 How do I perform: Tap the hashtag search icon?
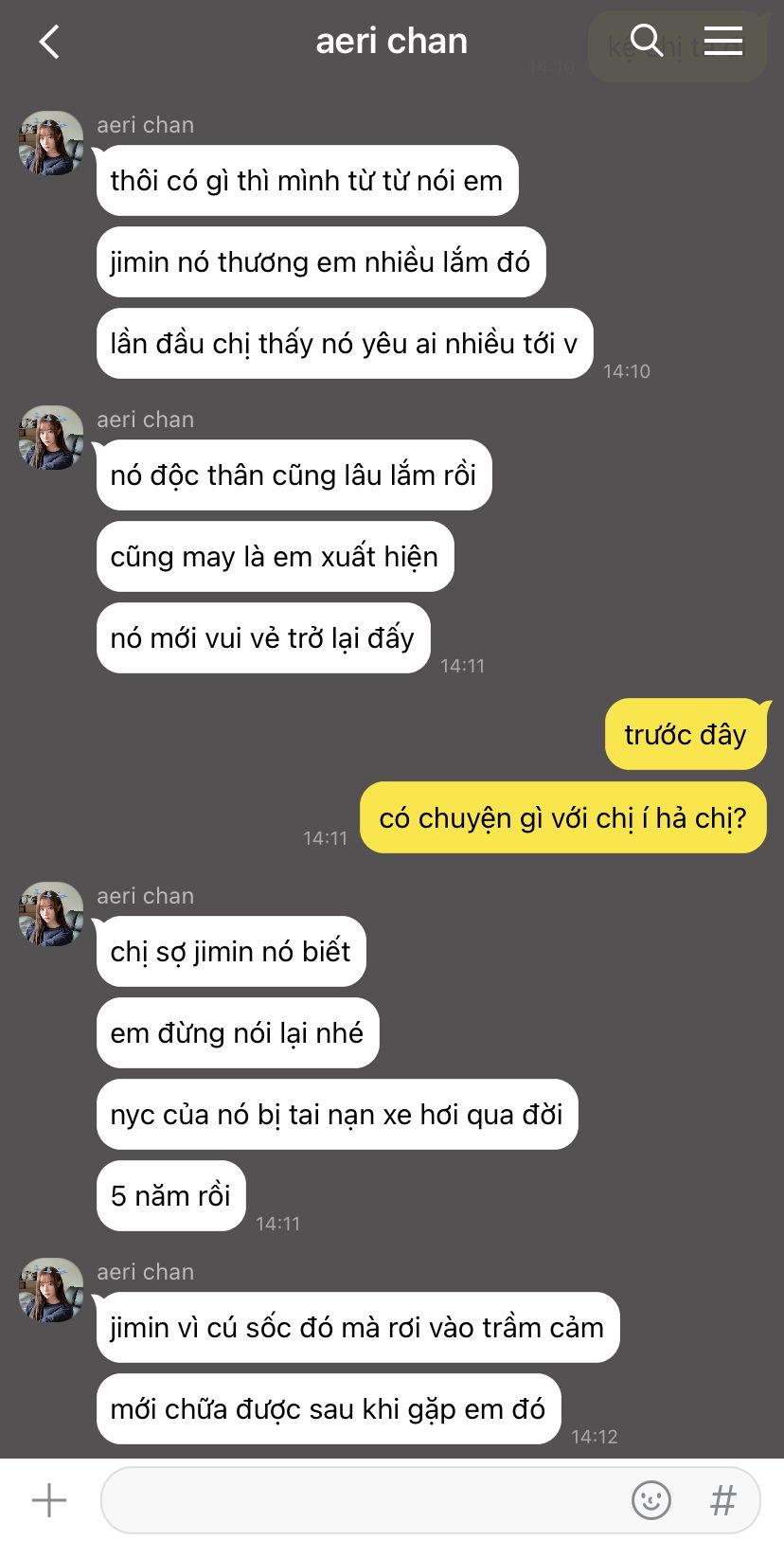[x=723, y=1500]
